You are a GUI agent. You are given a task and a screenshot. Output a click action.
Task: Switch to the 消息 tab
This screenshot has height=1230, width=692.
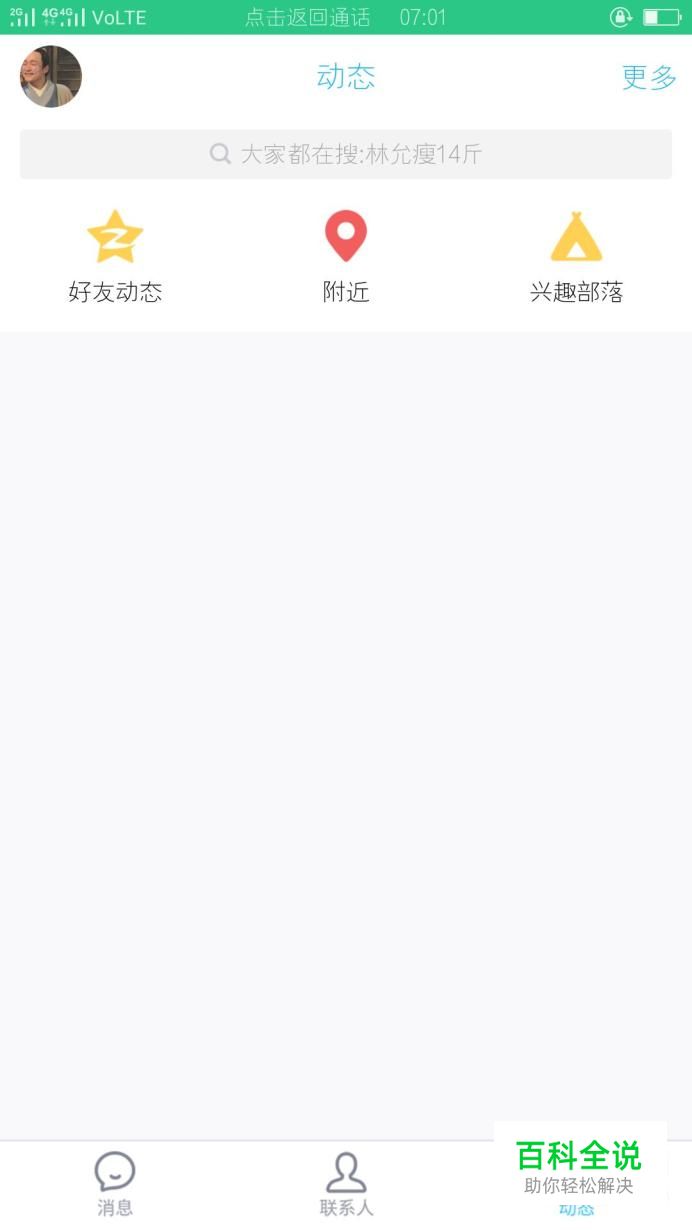115,1184
